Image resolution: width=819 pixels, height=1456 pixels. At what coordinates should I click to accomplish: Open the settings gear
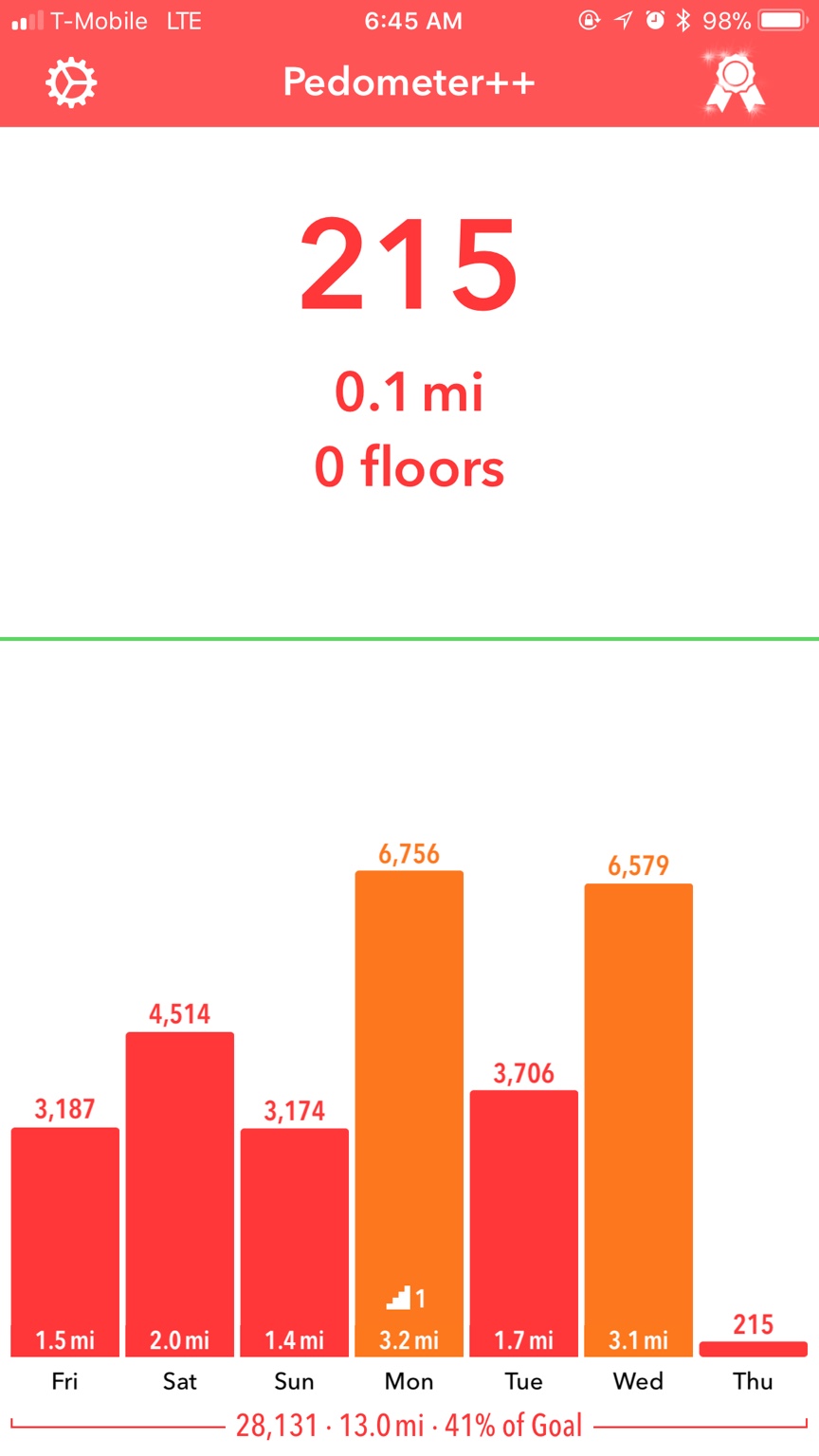click(71, 83)
